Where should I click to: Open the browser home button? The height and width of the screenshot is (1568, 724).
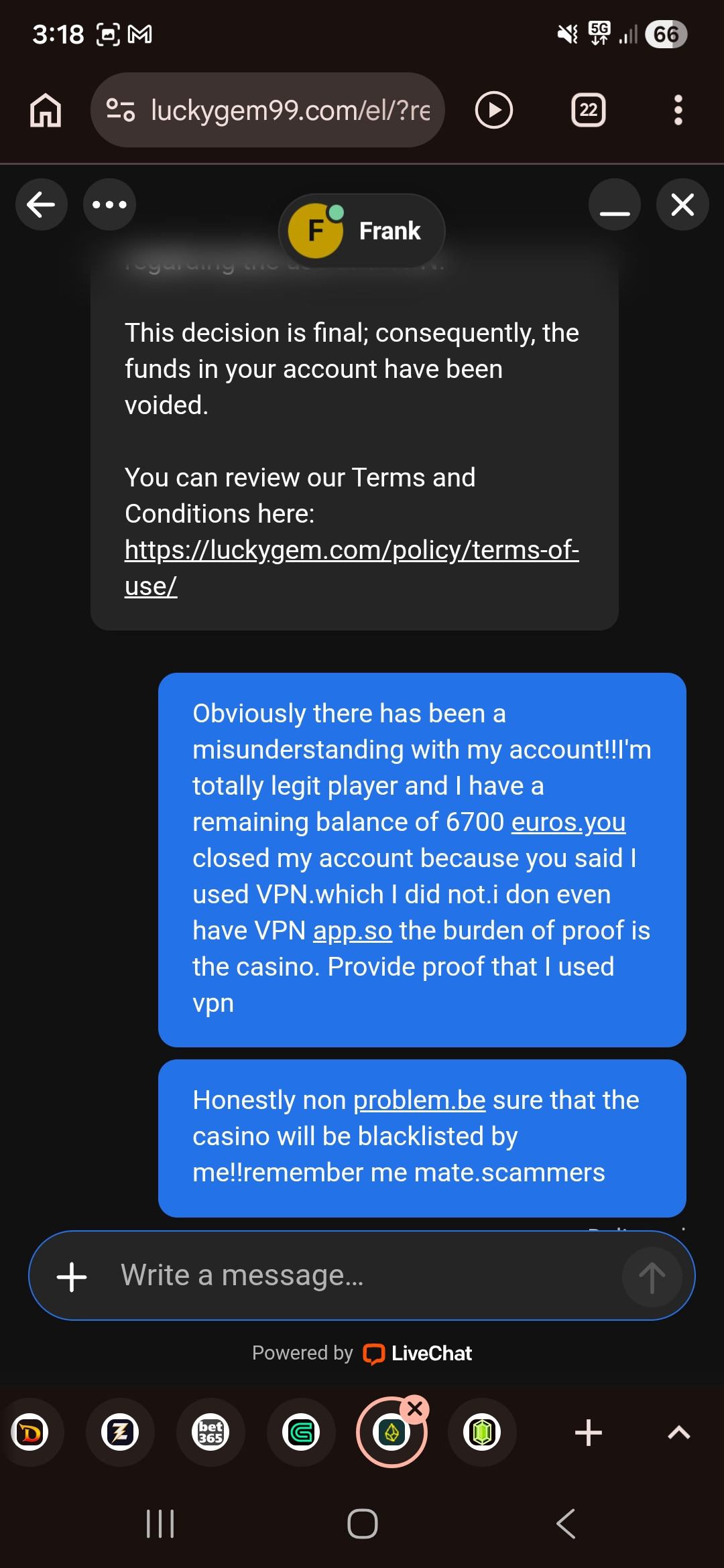pos(46,110)
